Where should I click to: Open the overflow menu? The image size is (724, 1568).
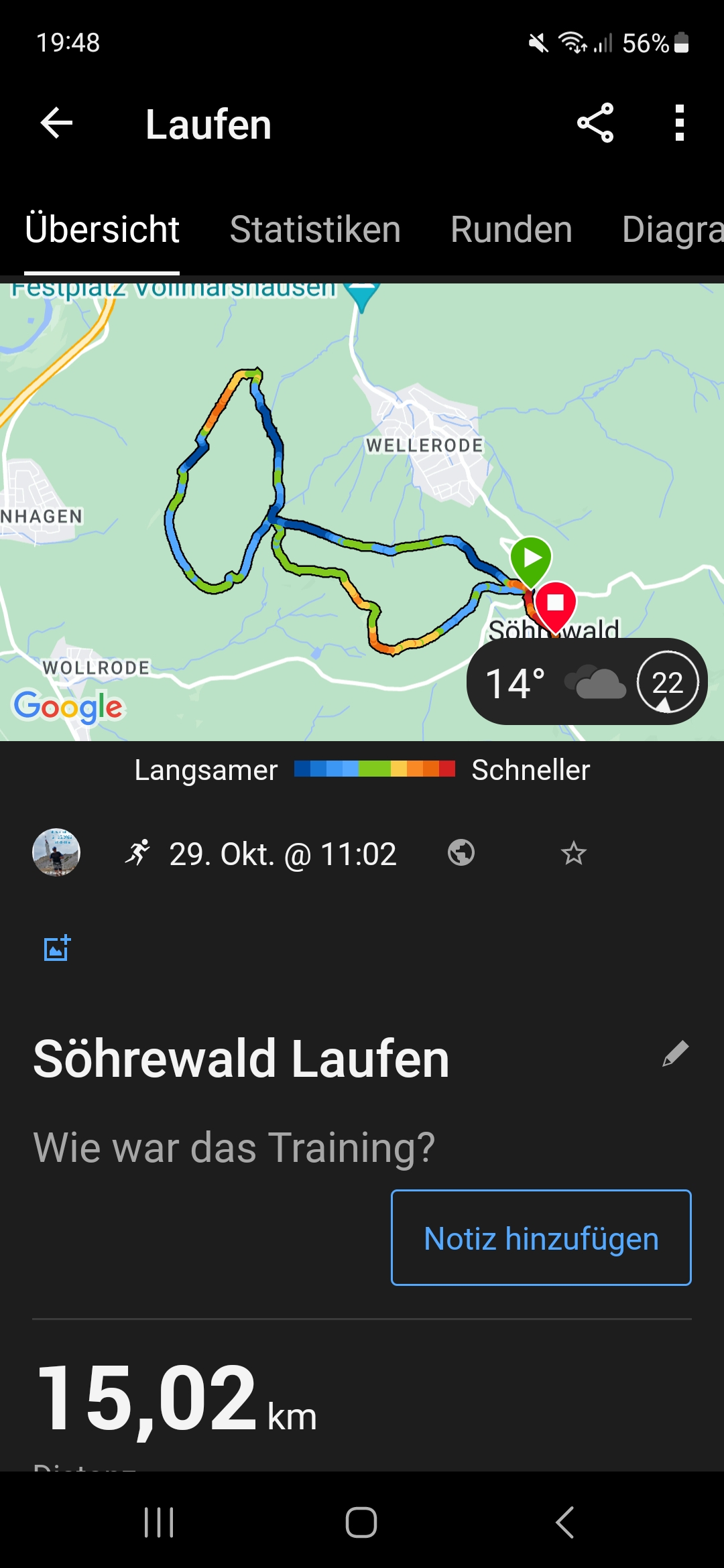click(x=679, y=123)
